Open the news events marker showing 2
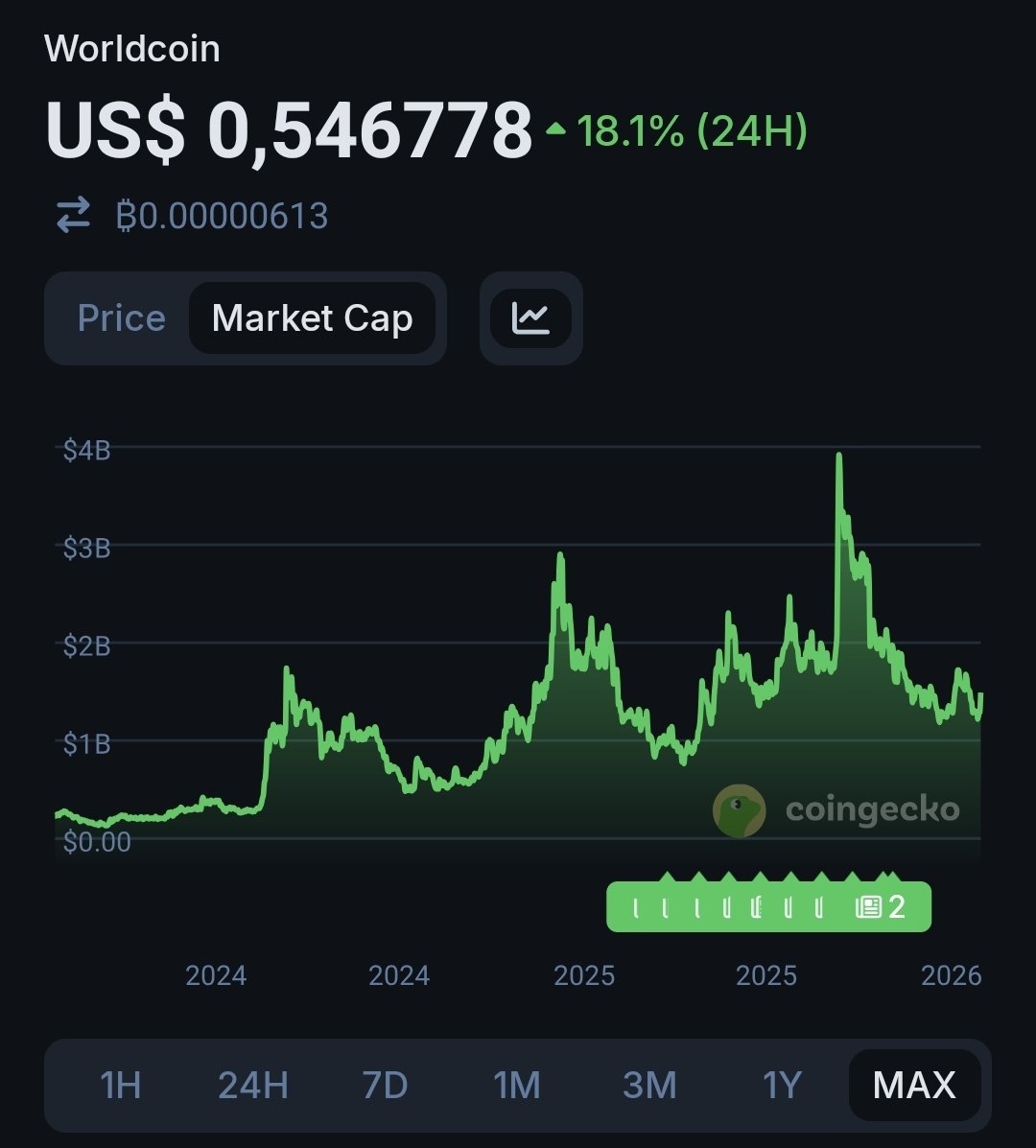1036x1148 pixels. click(x=882, y=906)
